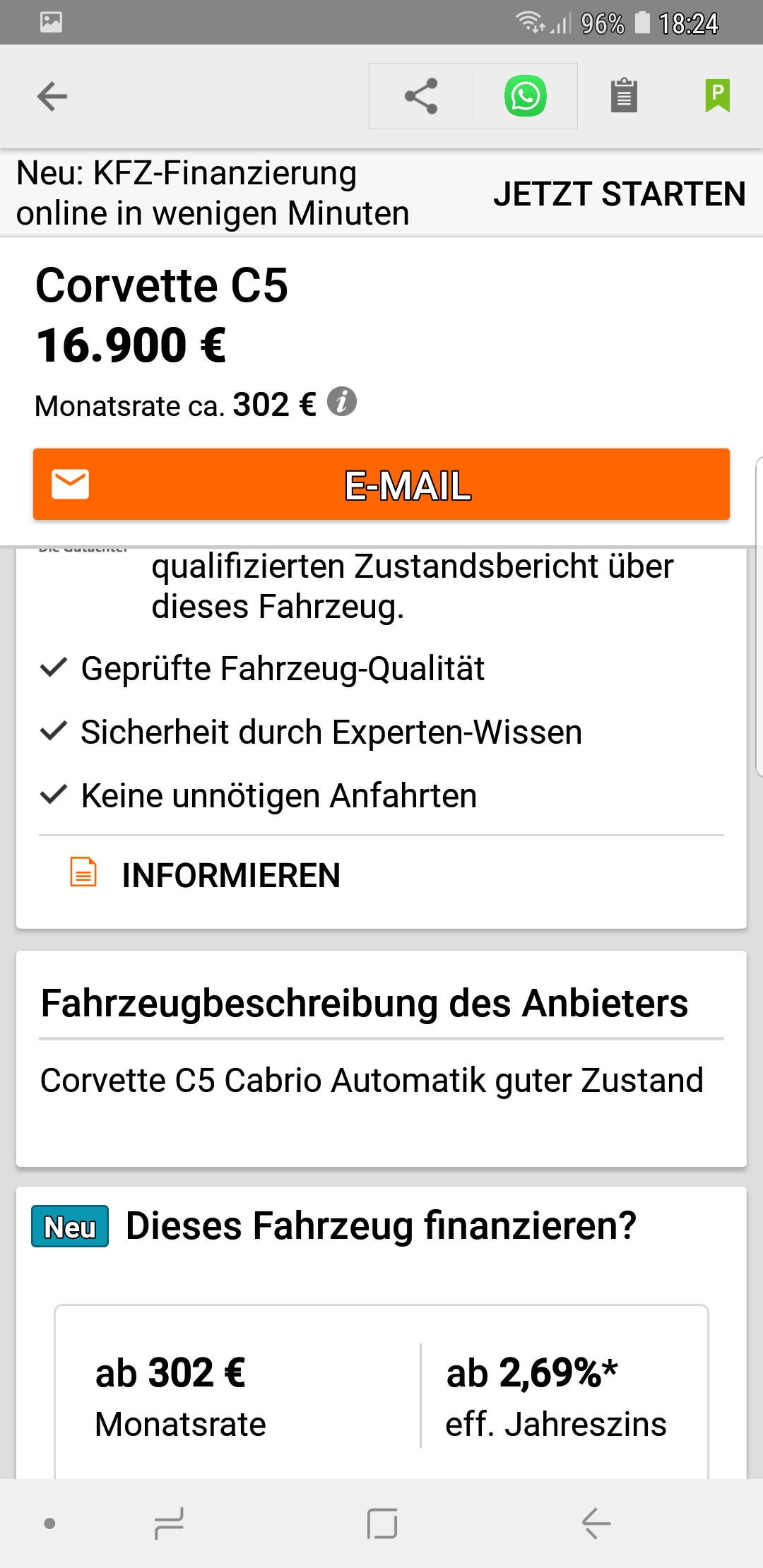Contact the seller via E-MAIL button
This screenshot has height=1568, width=763.
381,485
